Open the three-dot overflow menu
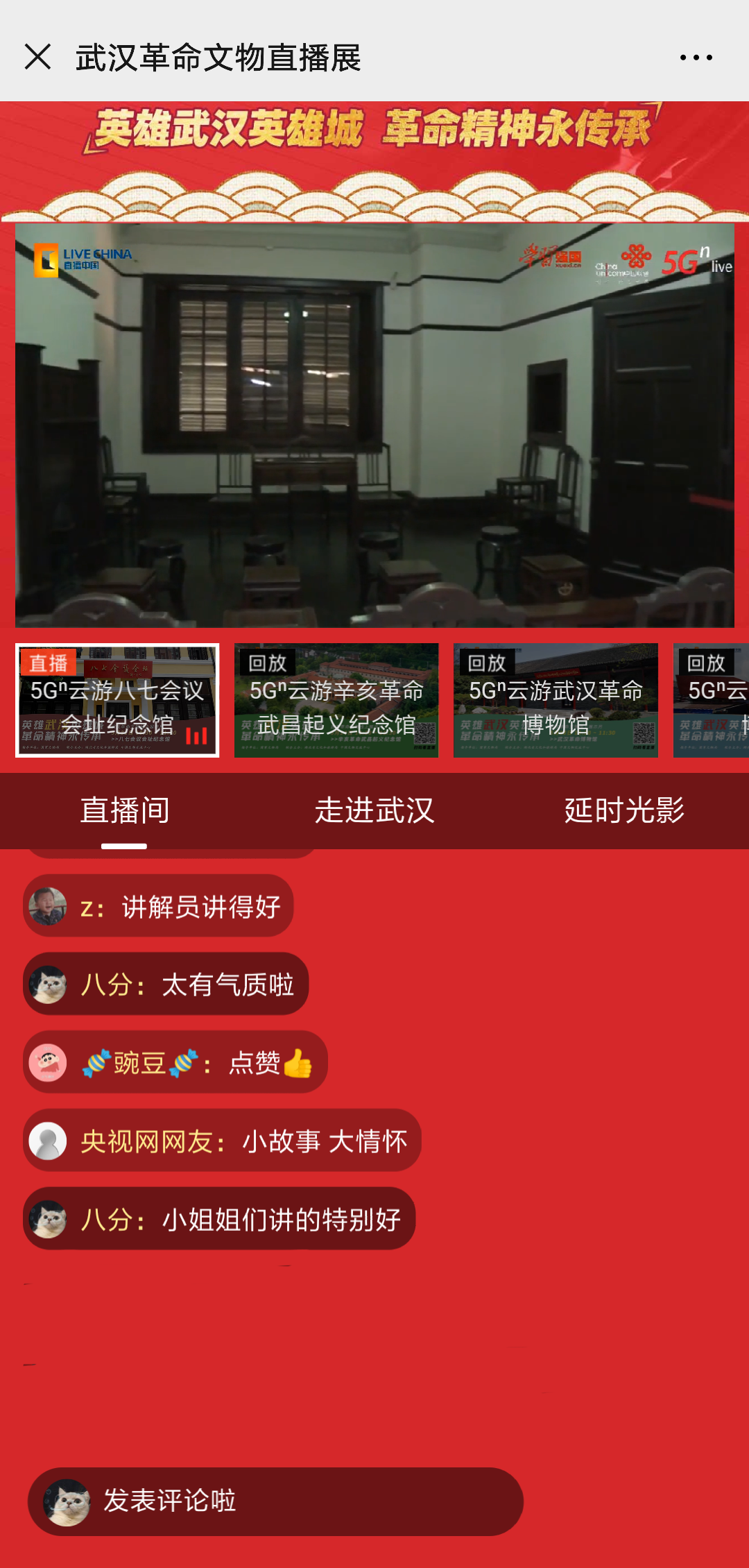749x1568 pixels. click(x=696, y=58)
